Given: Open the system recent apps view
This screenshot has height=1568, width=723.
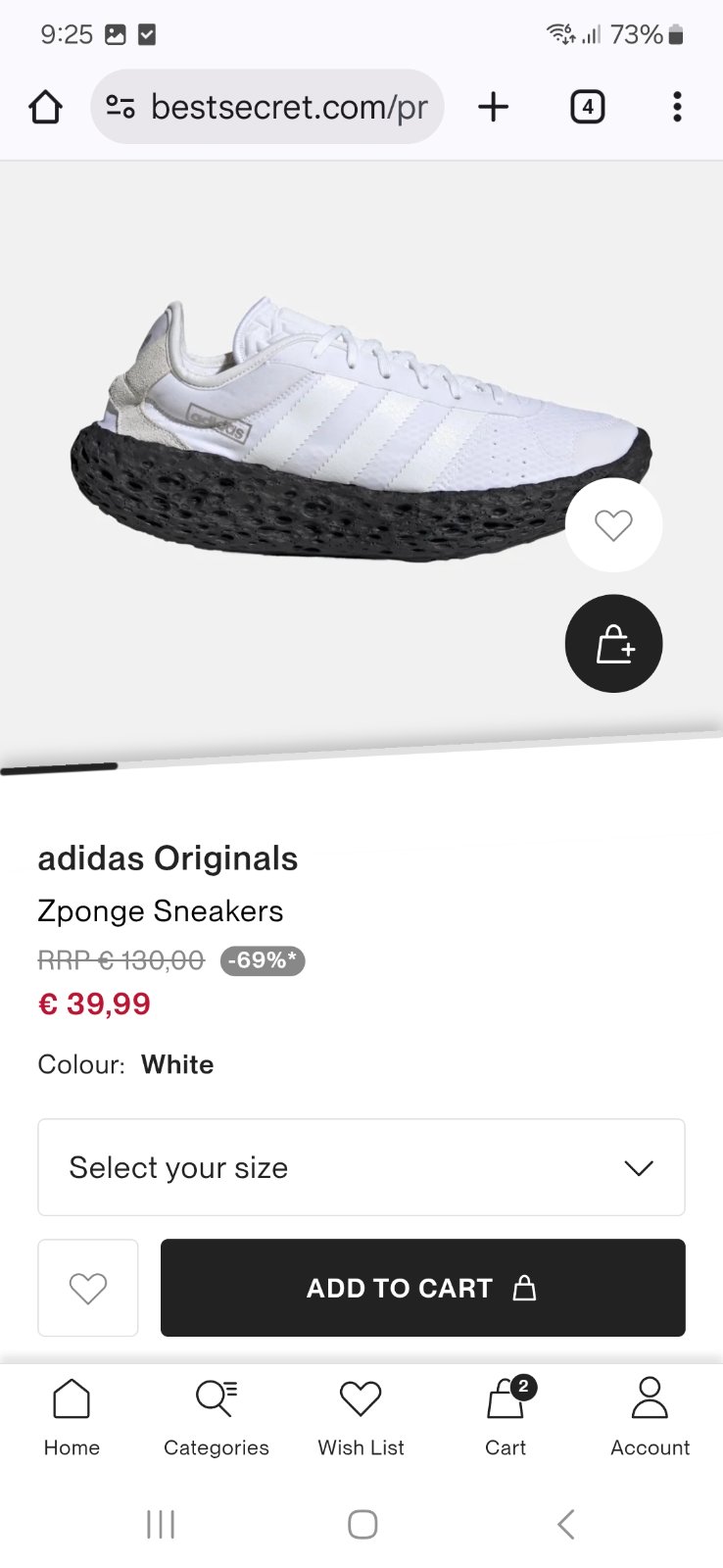Looking at the screenshot, I should pyautogui.click(x=160, y=1524).
